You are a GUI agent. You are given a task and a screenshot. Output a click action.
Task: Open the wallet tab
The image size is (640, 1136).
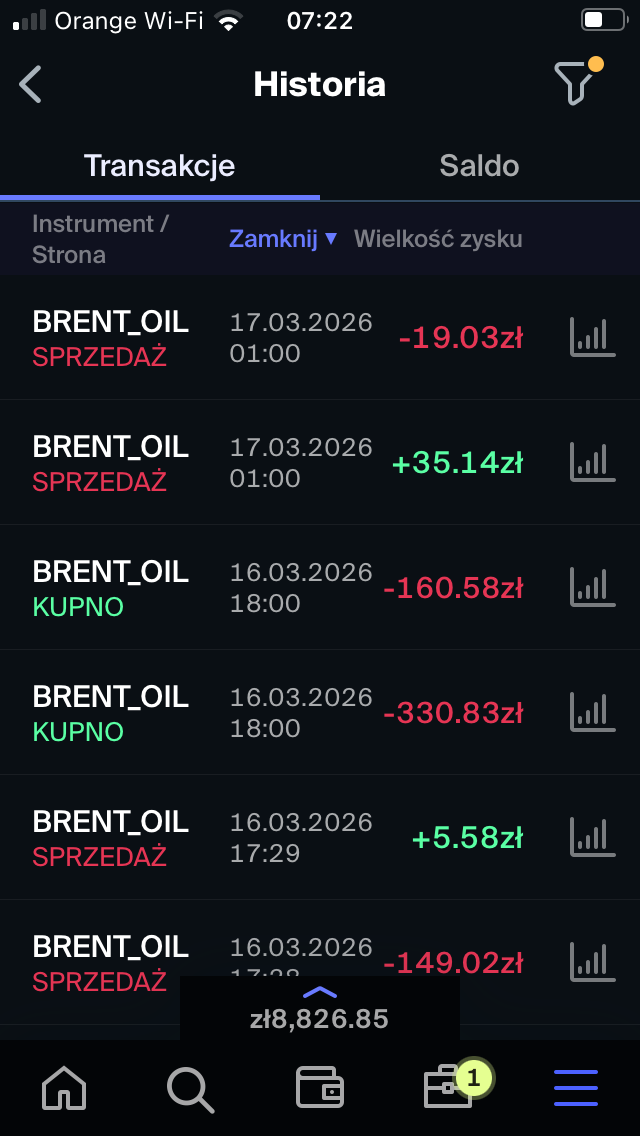pos(320,1088)
